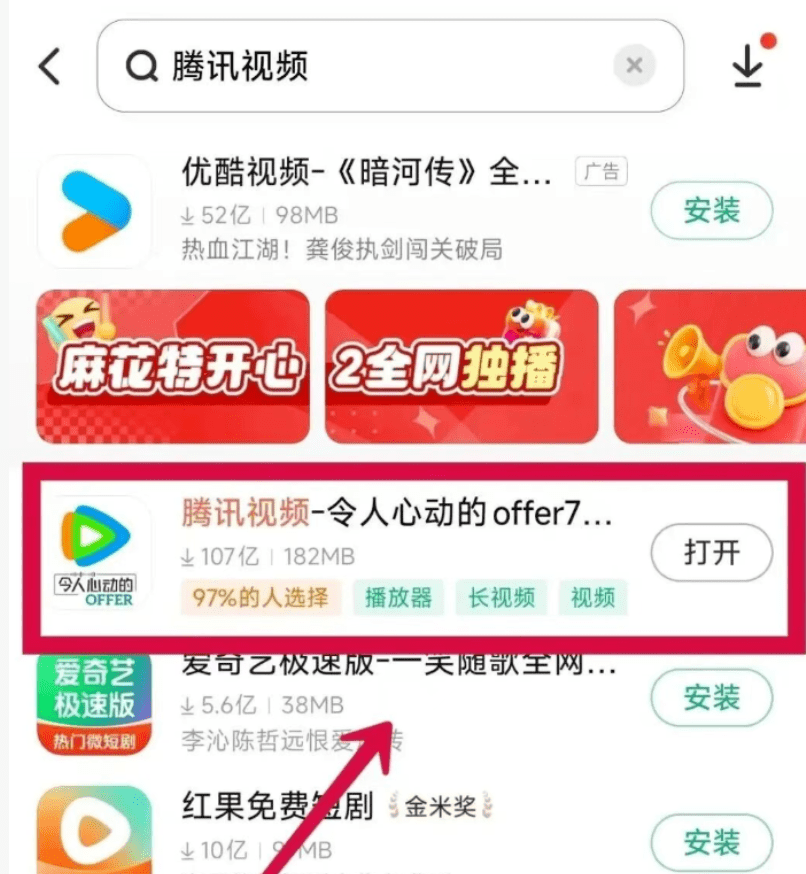This screenshot has height=874, width=806.
Task: Clear the search text
Action: [x=634, y=66]
